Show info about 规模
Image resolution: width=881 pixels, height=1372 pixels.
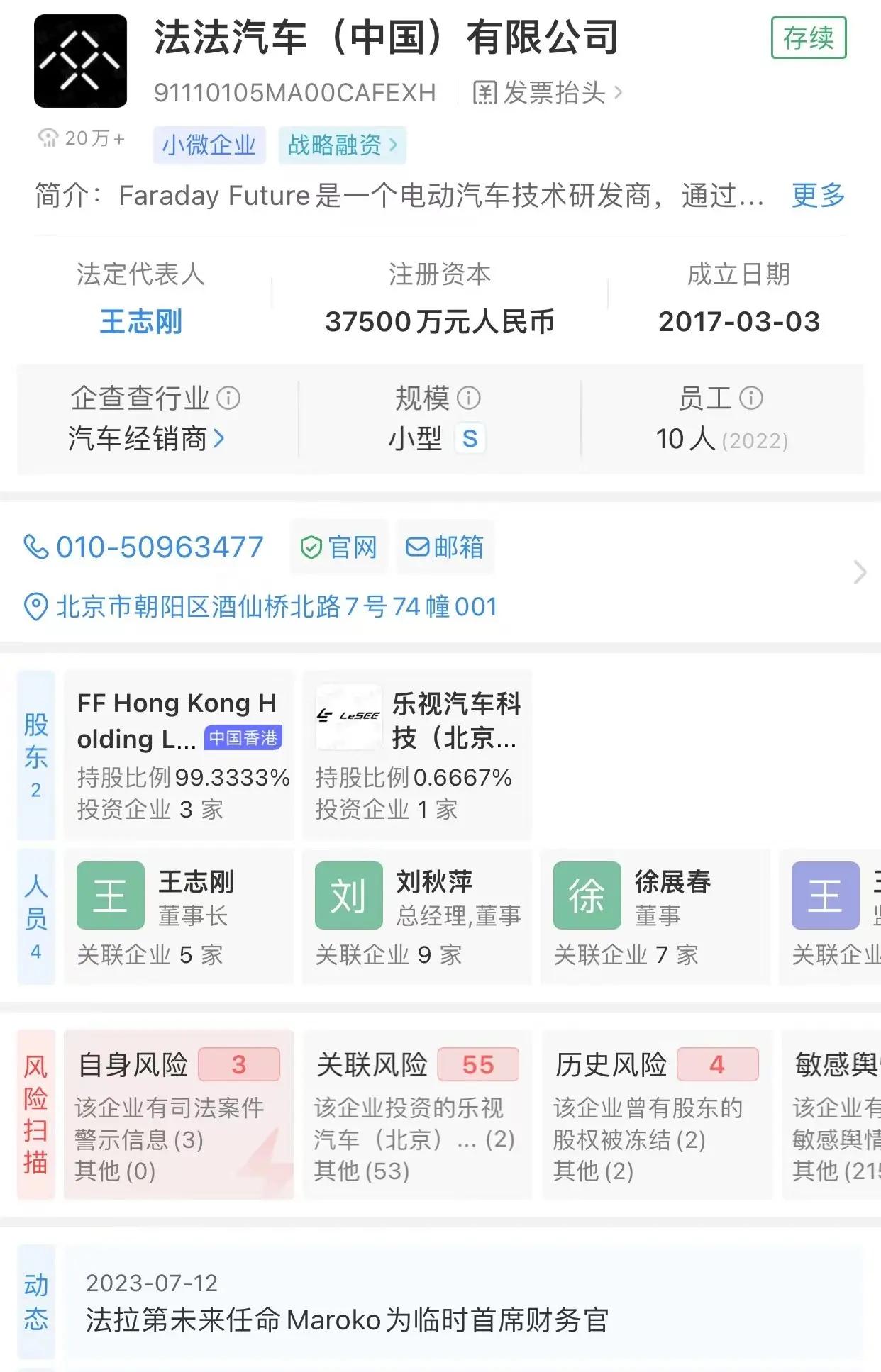tap(469, 398)
